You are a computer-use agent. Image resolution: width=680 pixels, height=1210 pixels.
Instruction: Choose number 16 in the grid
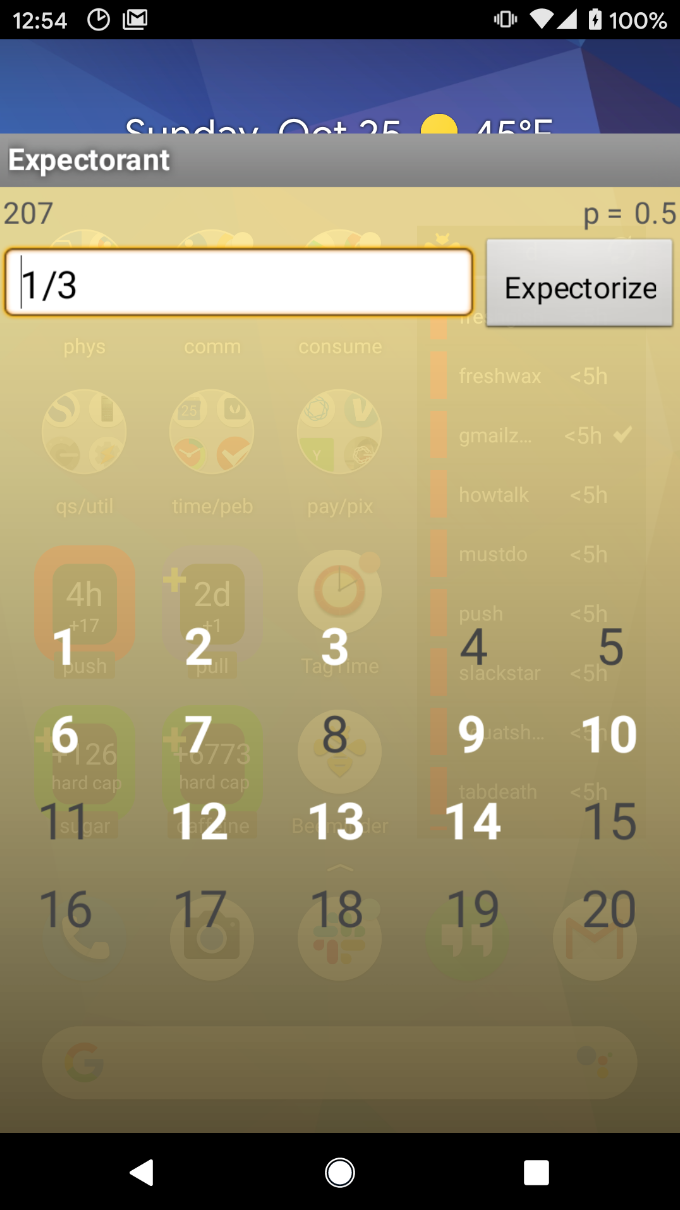pyautogui.click(x=66, y=910)
